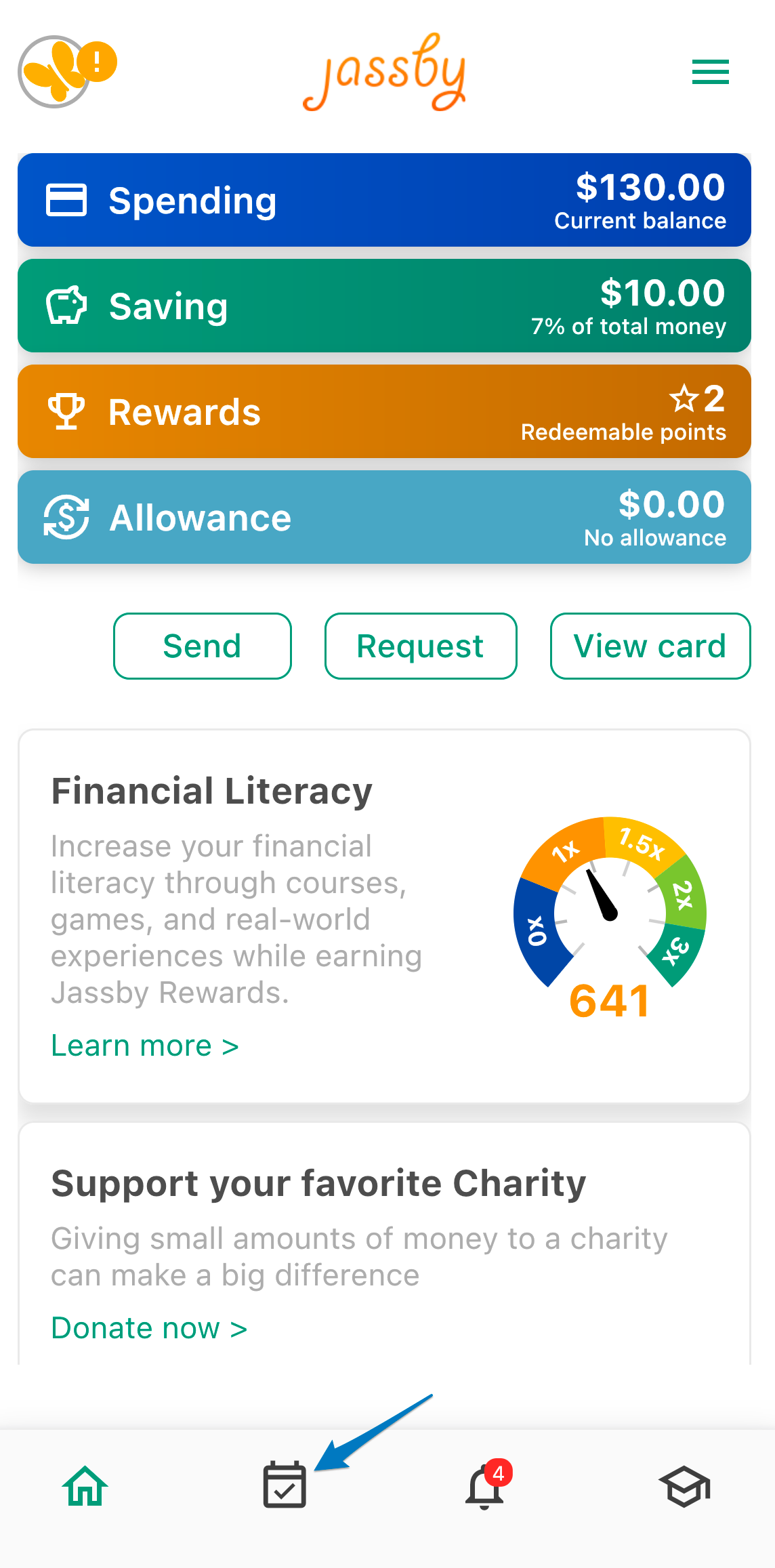Open the Saving account card
The image size is (775, 1568).
[x=384, y=306]
